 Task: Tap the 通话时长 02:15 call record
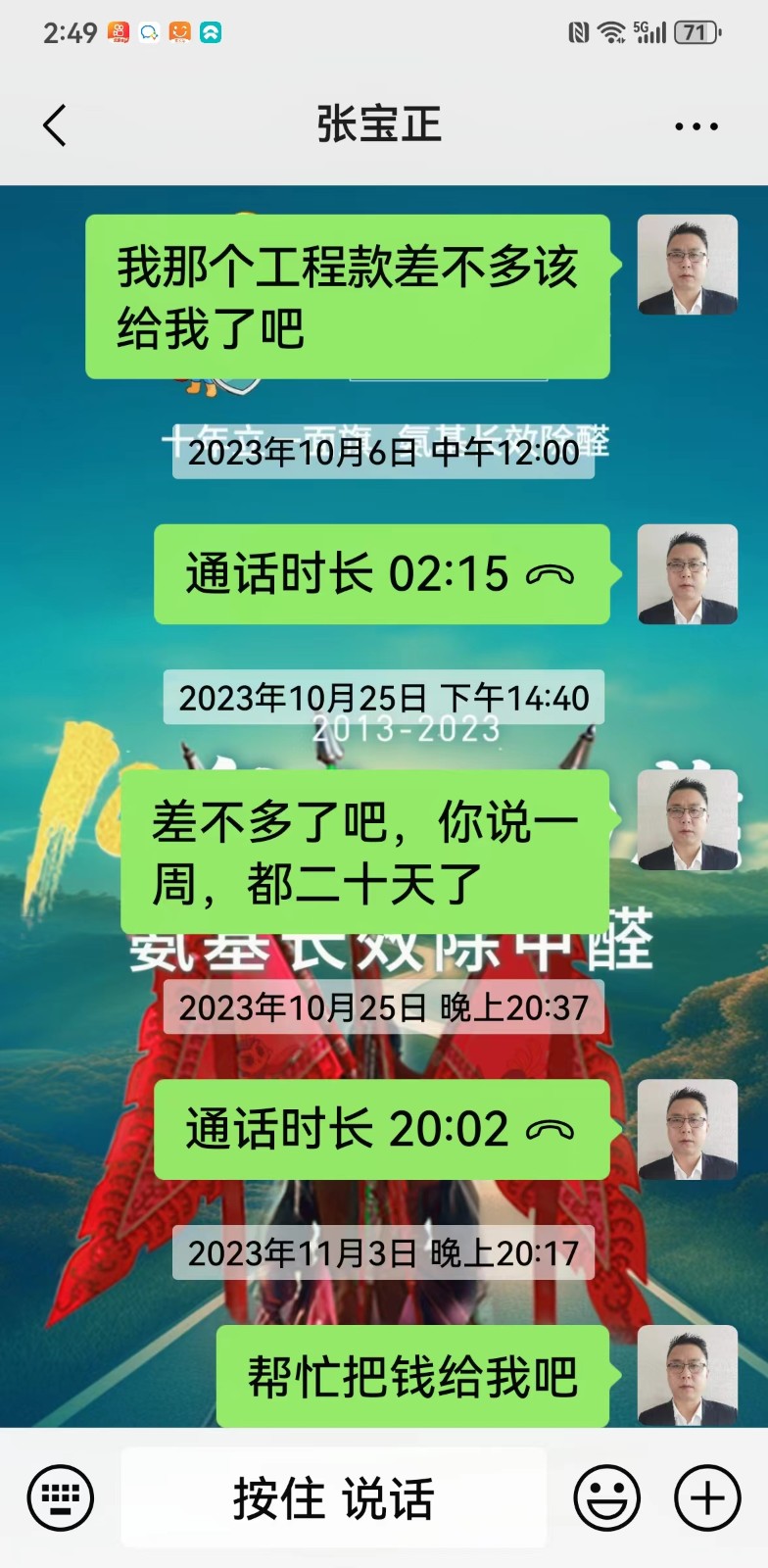coord(381,574)
